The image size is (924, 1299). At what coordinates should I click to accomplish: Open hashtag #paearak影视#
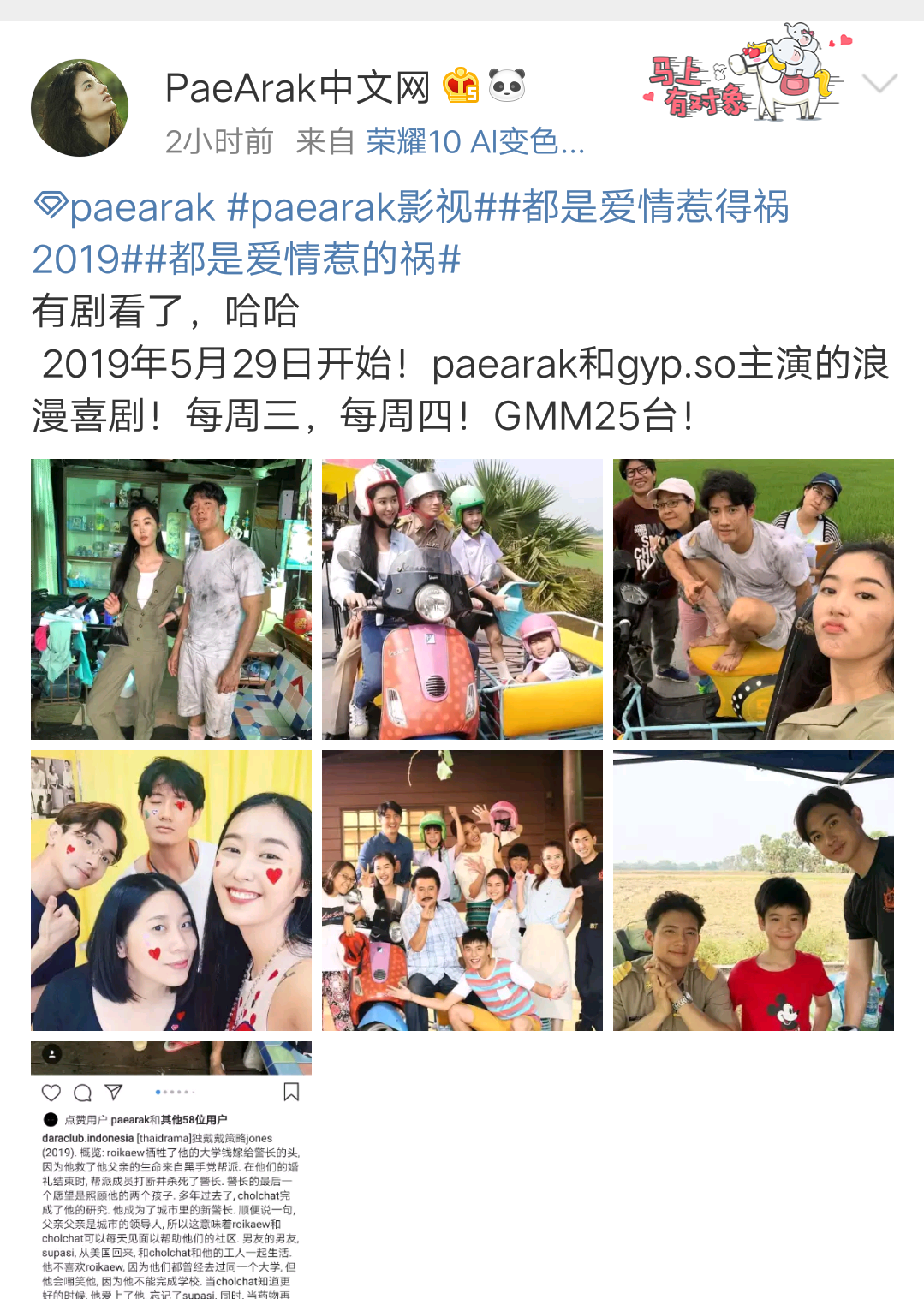361,207
